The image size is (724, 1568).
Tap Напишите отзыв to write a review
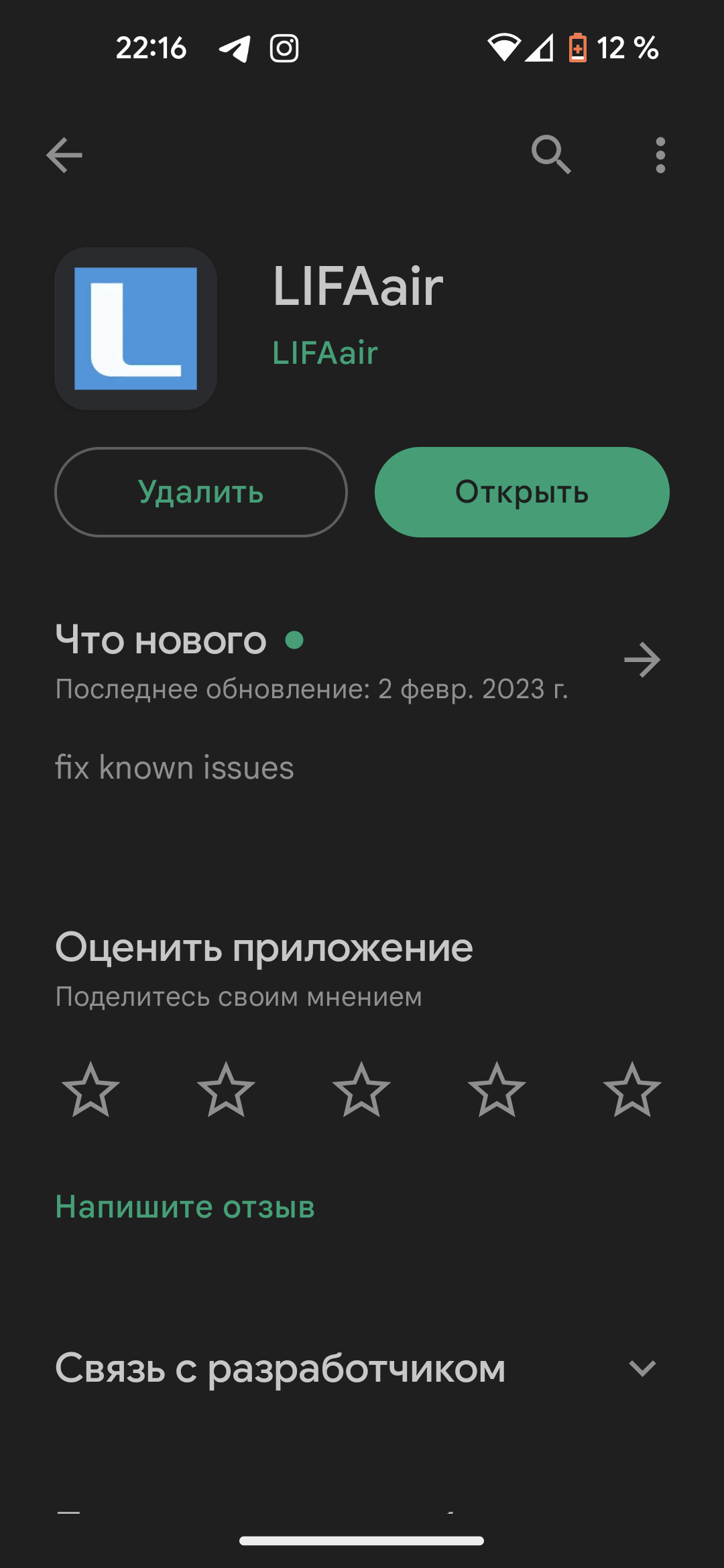pos(185,1207)
